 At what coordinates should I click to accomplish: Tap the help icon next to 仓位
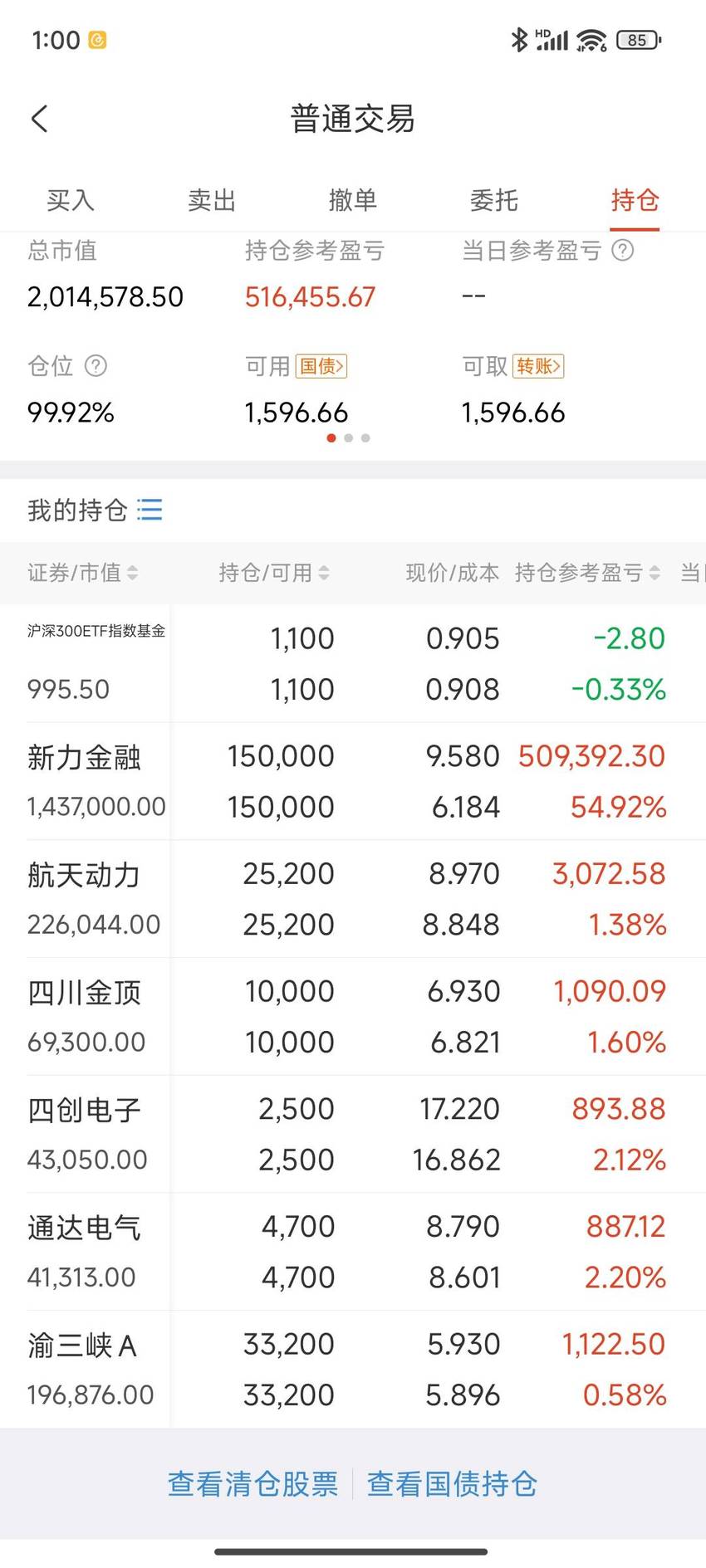pyautogui.click(x=96, y=365)
